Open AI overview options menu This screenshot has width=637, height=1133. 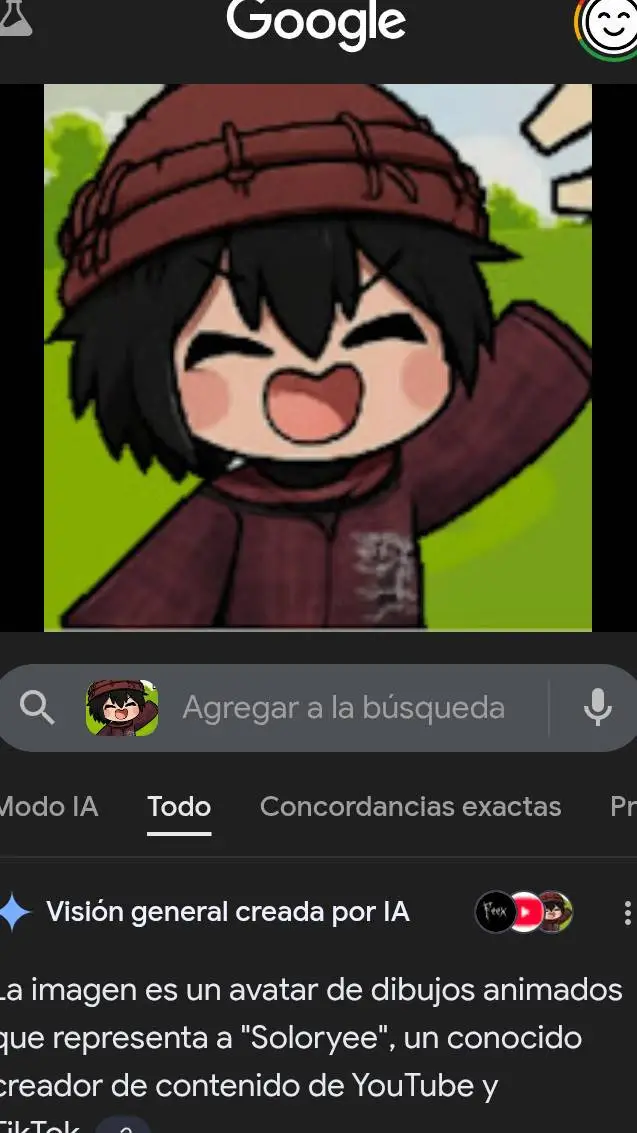pyautogui.click(x=627, y=912)
